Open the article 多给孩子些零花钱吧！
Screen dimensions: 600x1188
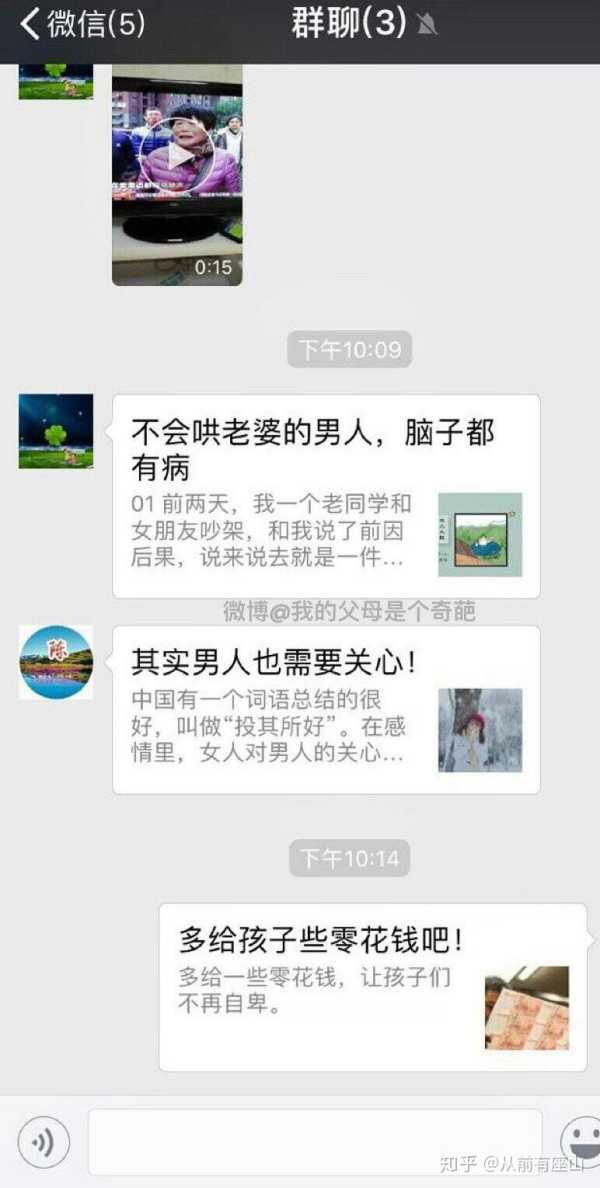point(373,986)
